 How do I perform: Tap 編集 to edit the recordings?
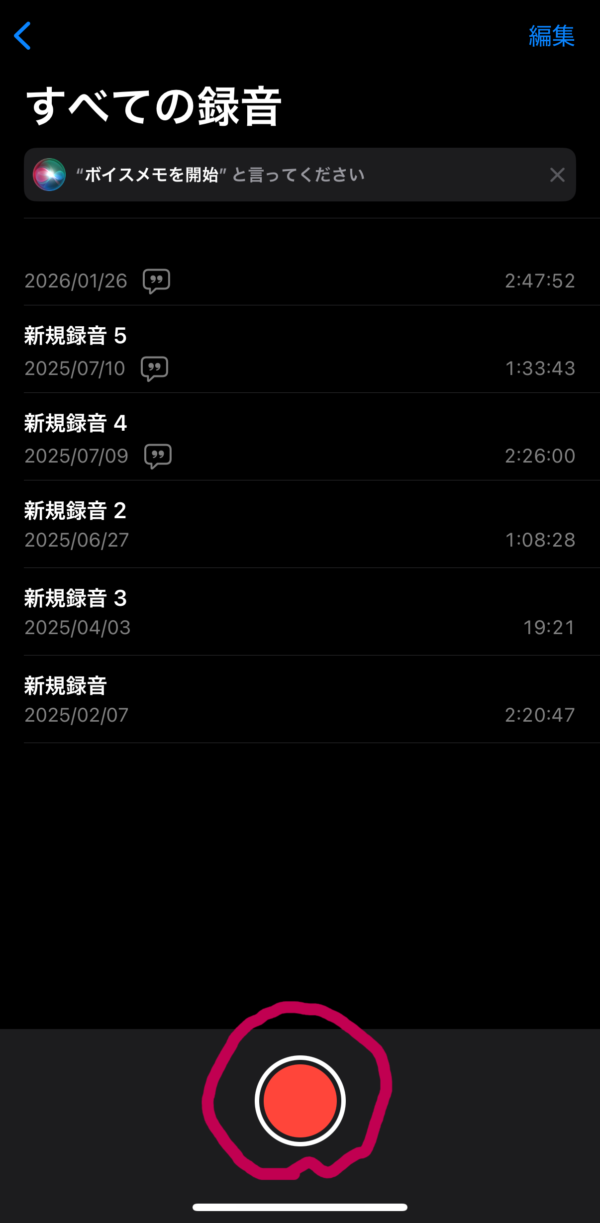(x=551, y=37)
